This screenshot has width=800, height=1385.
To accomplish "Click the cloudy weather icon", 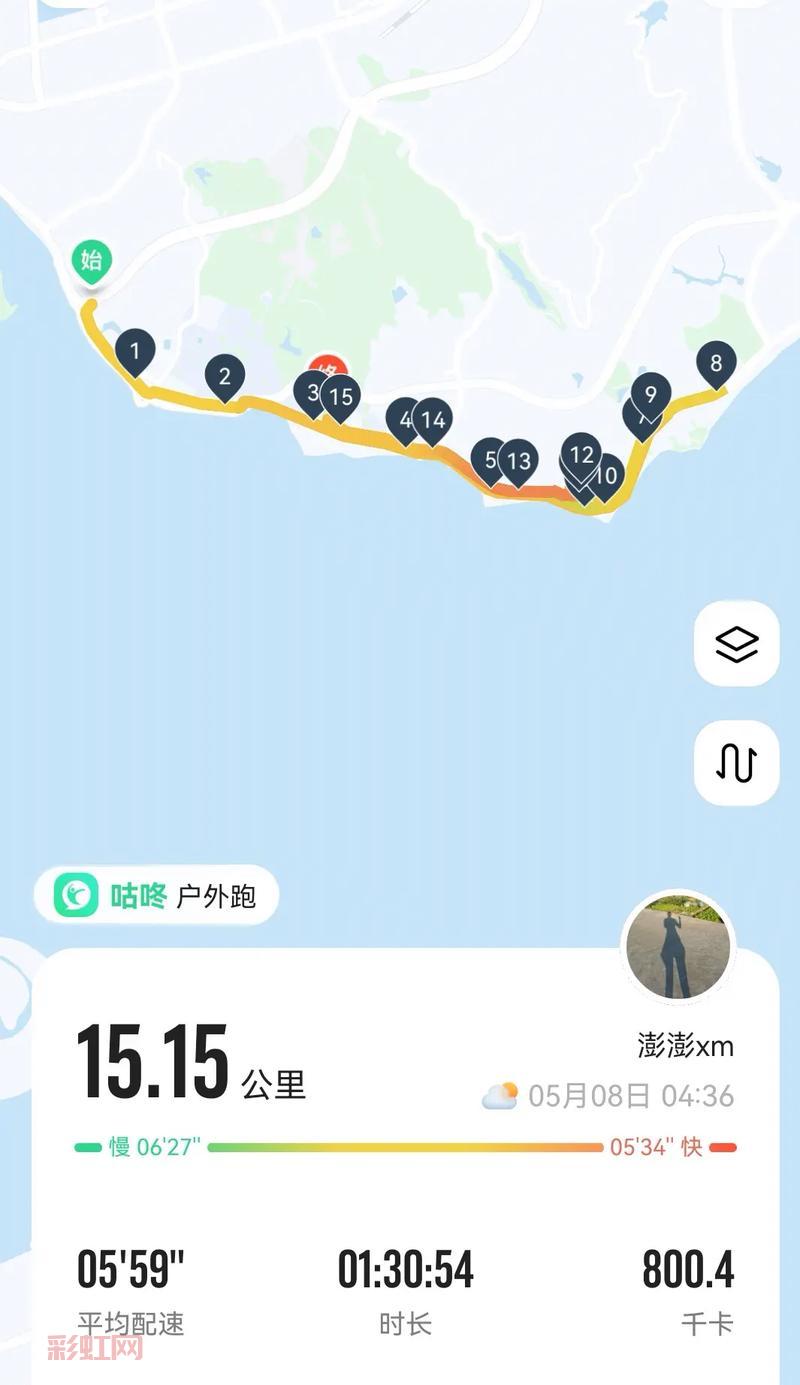I will pyautogui.click(x=500, y=1092).
